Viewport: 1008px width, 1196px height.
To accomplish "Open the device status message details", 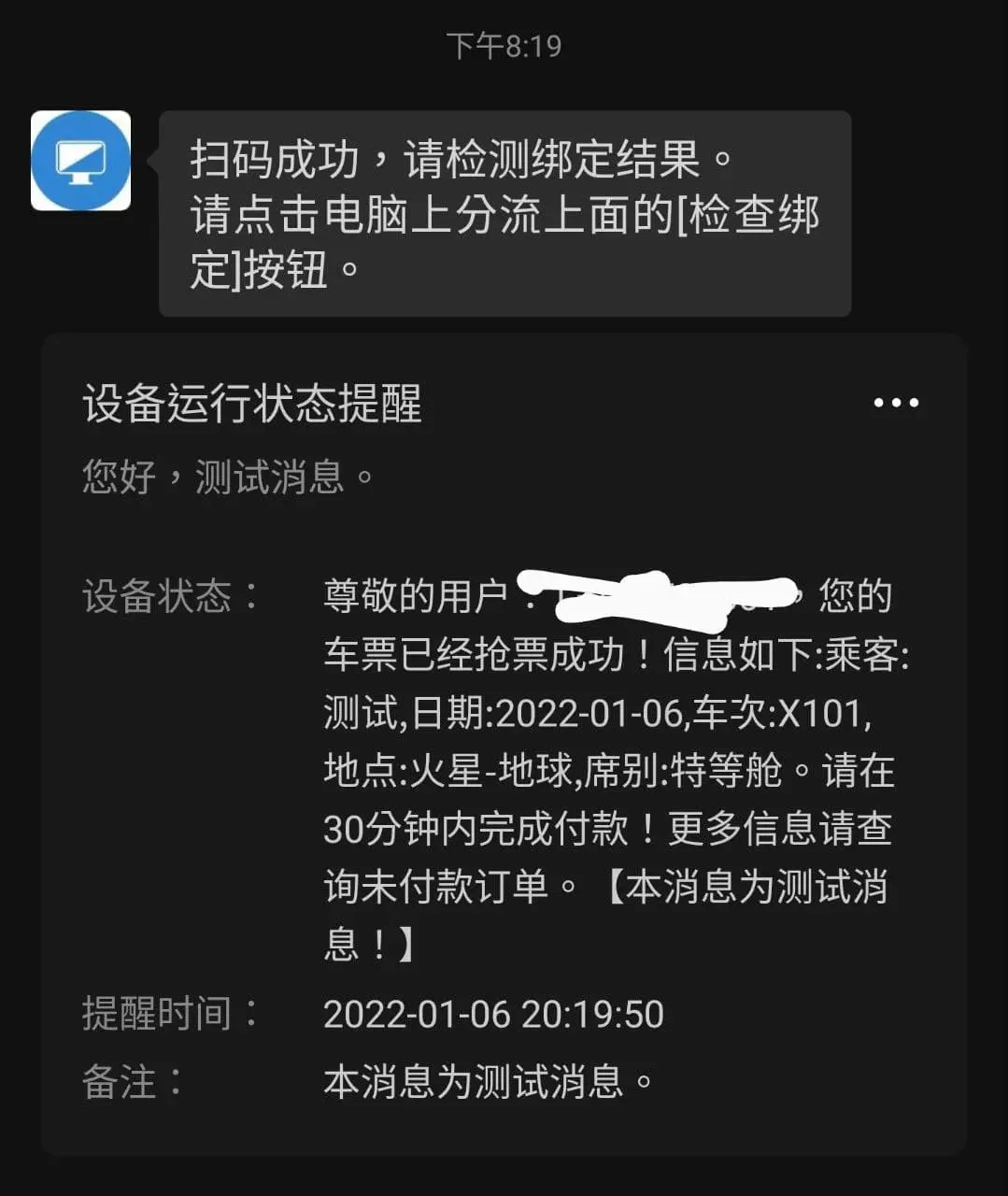I will point(607,766).
